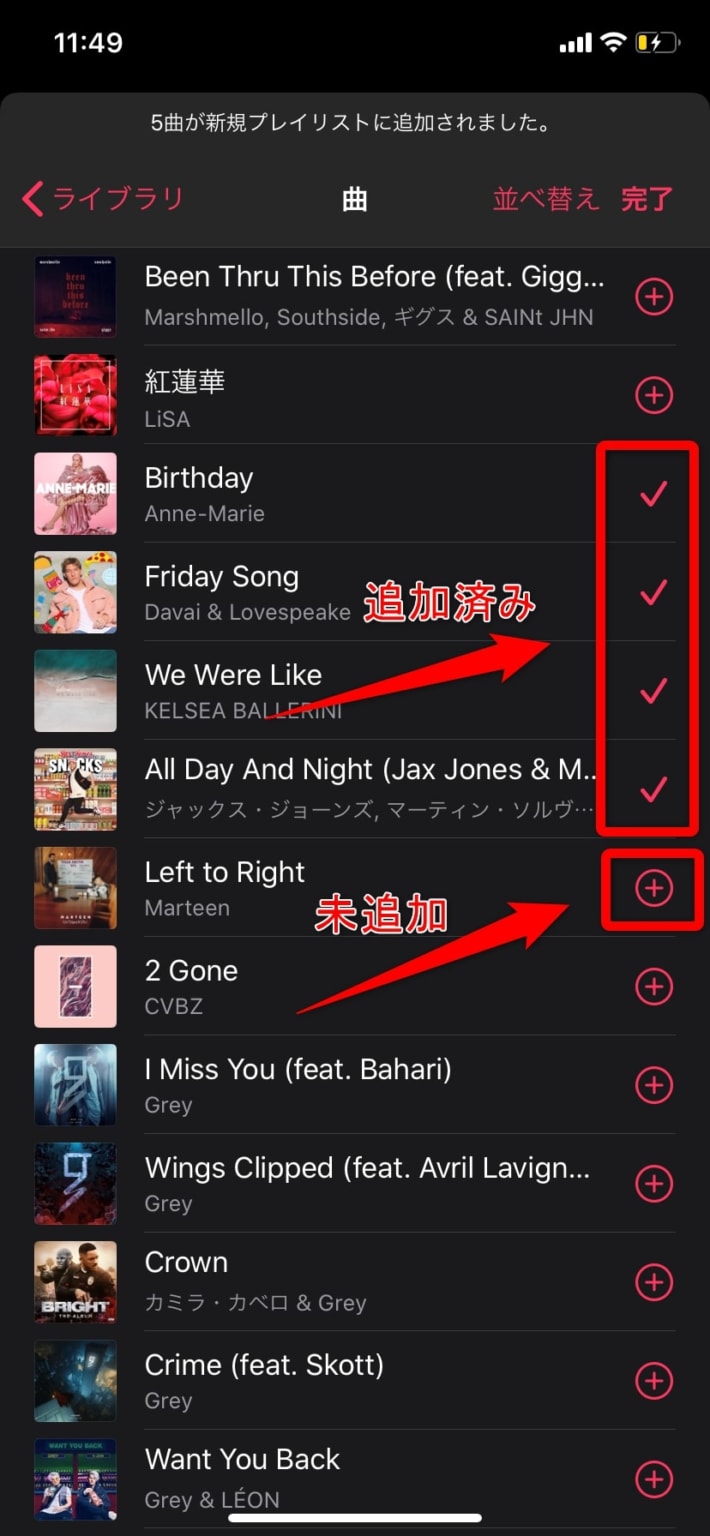Add 2 Gone by CVBZ to playlist
This screenshot has width=710, height=1536.
pos(654,987)
